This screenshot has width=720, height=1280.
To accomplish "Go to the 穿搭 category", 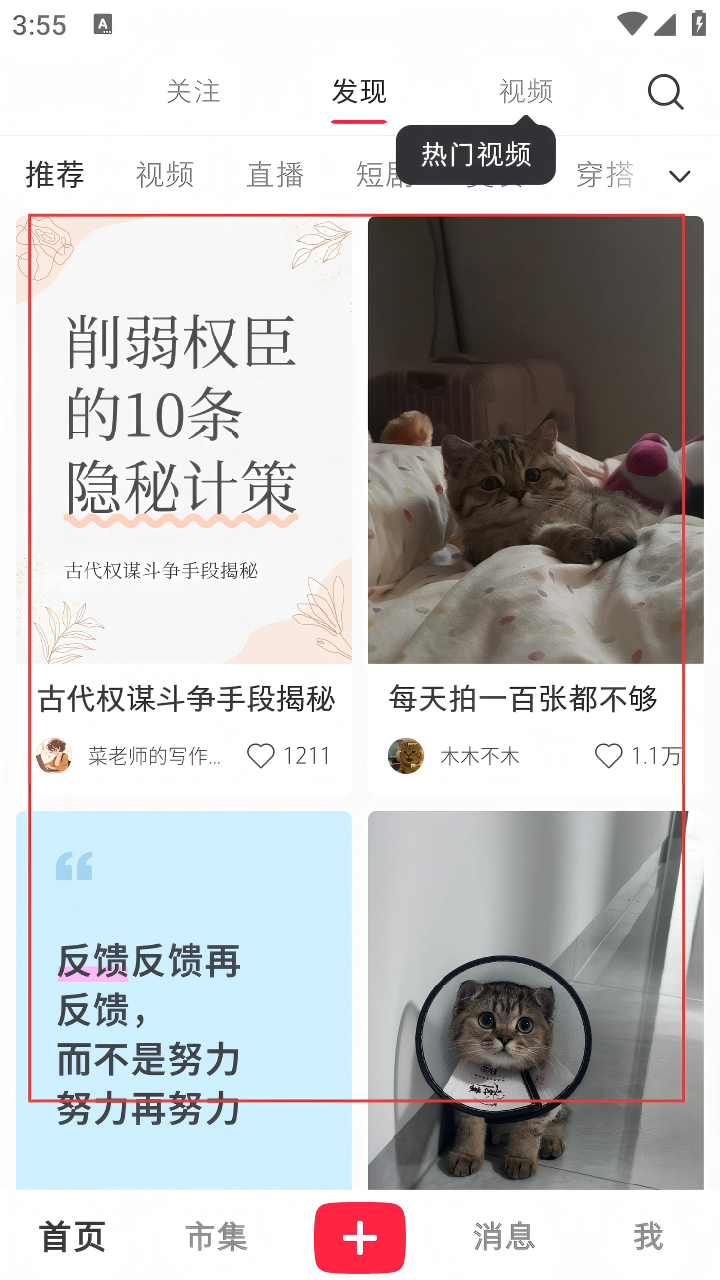I will tap(605, 175).
